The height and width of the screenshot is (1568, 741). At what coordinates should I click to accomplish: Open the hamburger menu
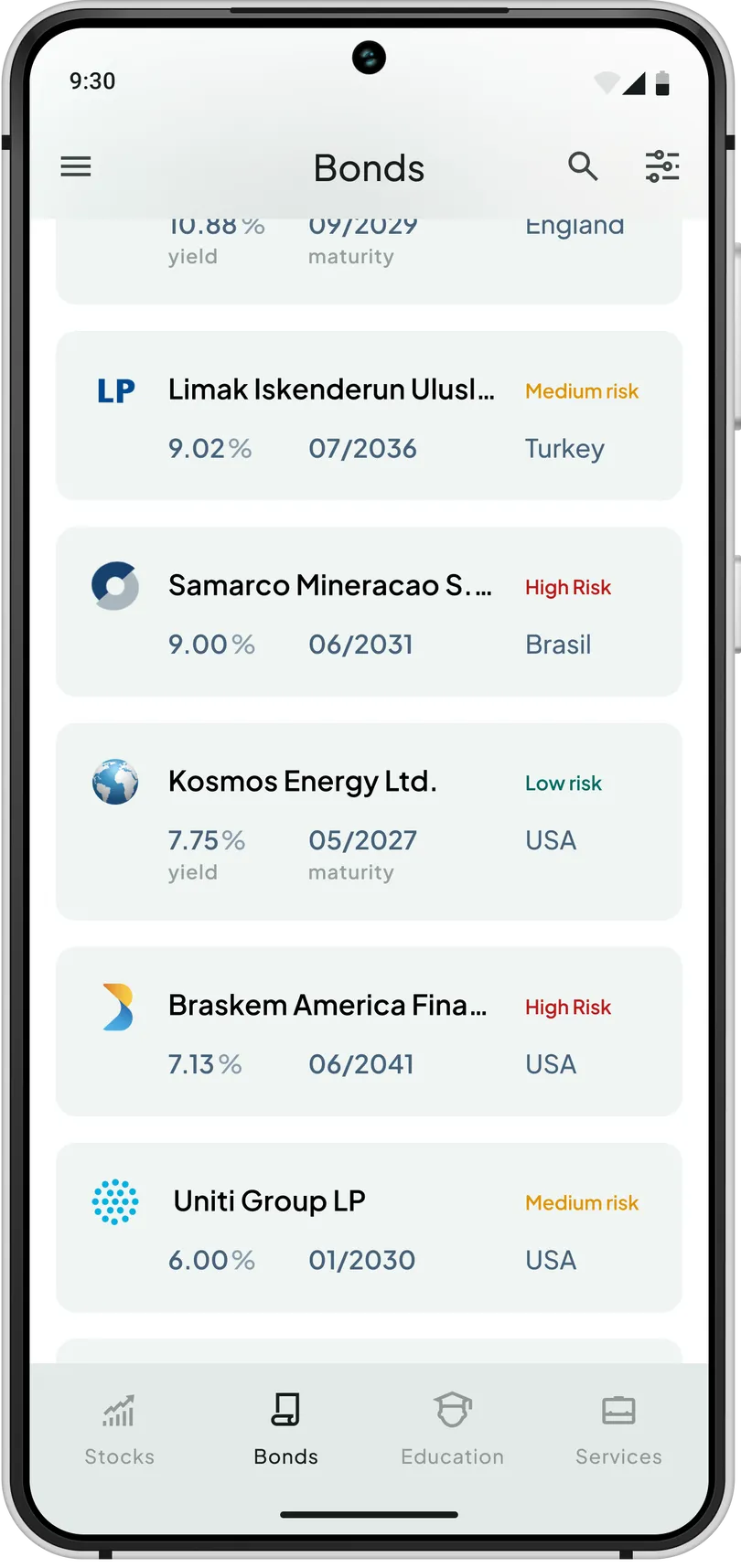[76, 166]
